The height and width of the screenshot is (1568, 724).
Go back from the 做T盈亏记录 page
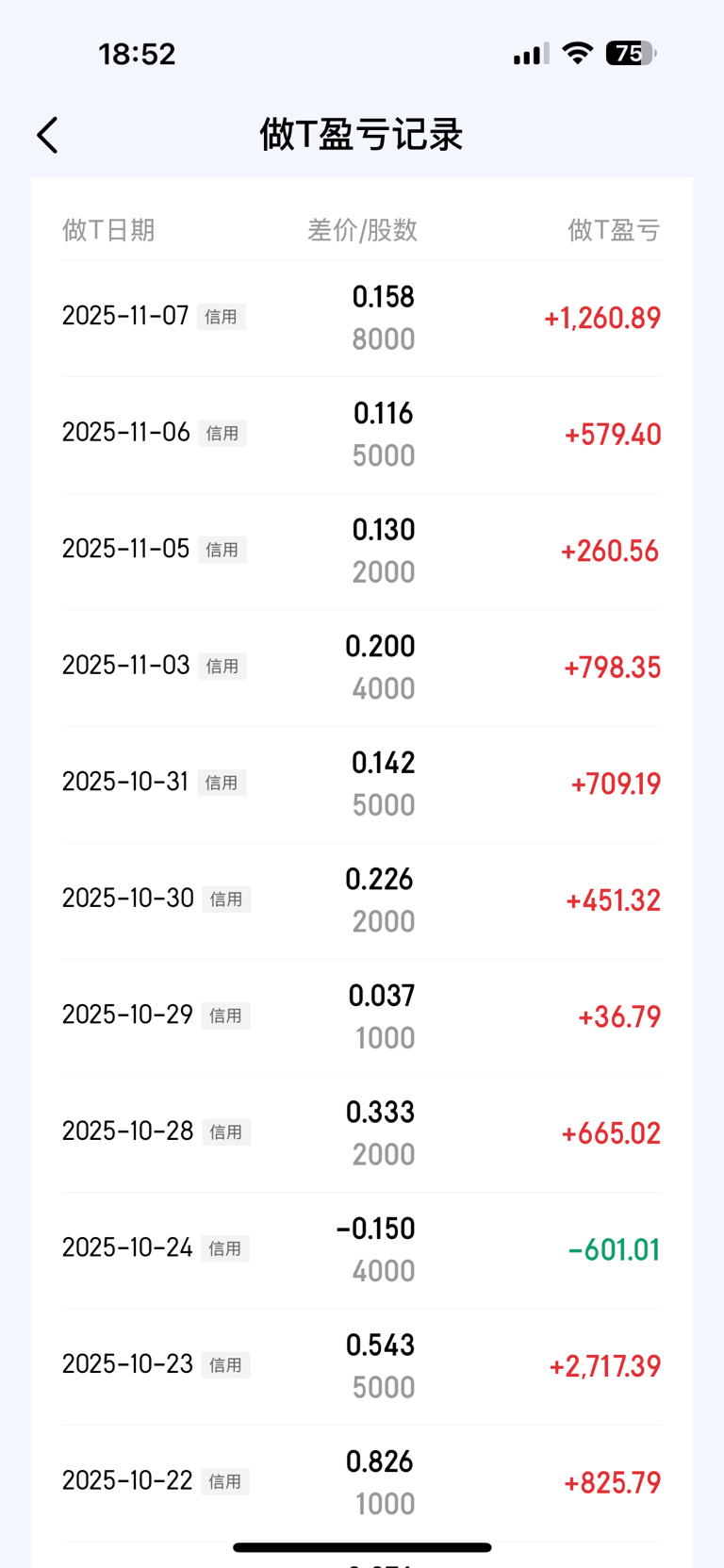pos(48,135)
